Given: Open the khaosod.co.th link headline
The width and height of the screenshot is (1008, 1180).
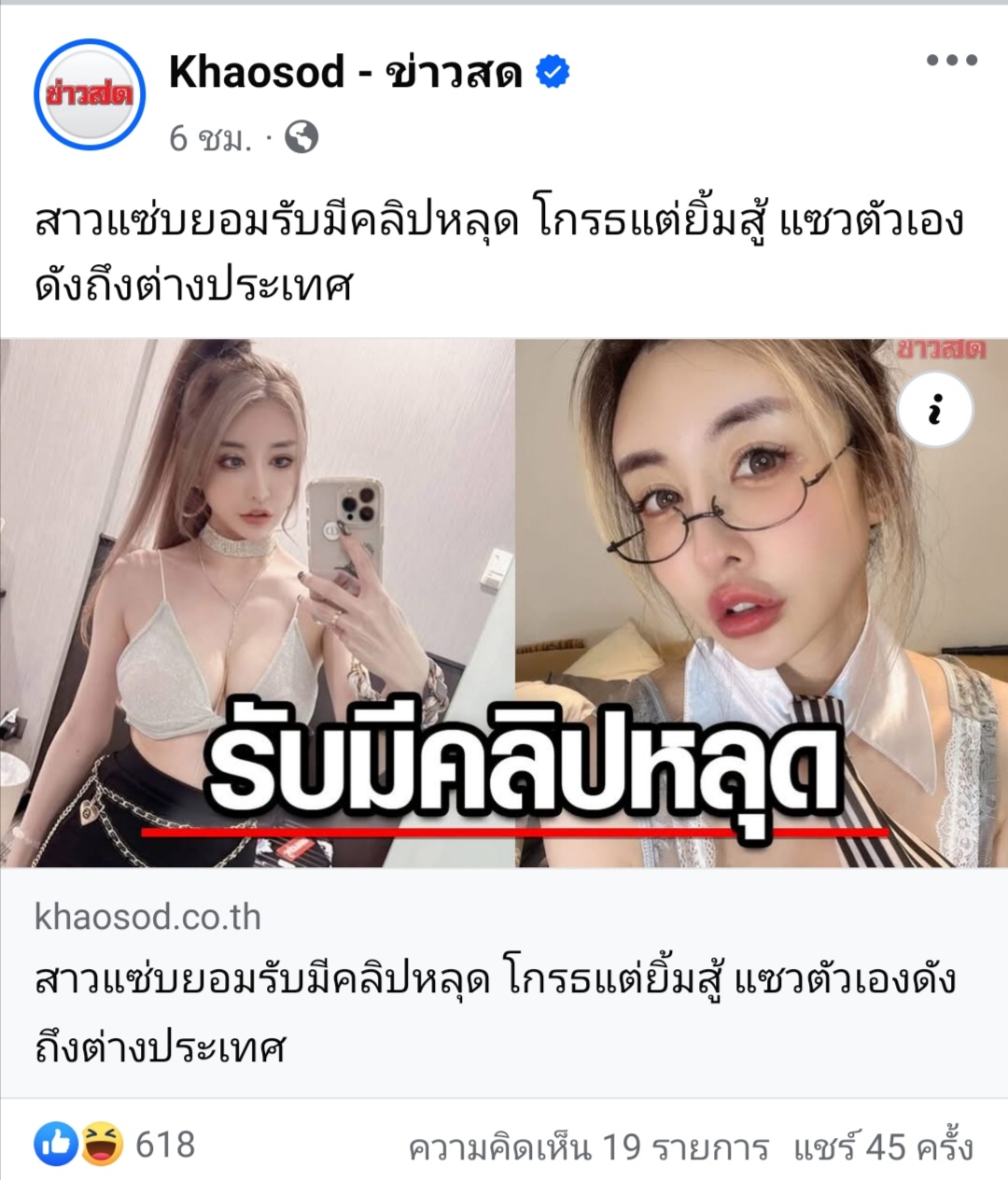Looking at the screenshot, I should click(x=495, y=1014).
